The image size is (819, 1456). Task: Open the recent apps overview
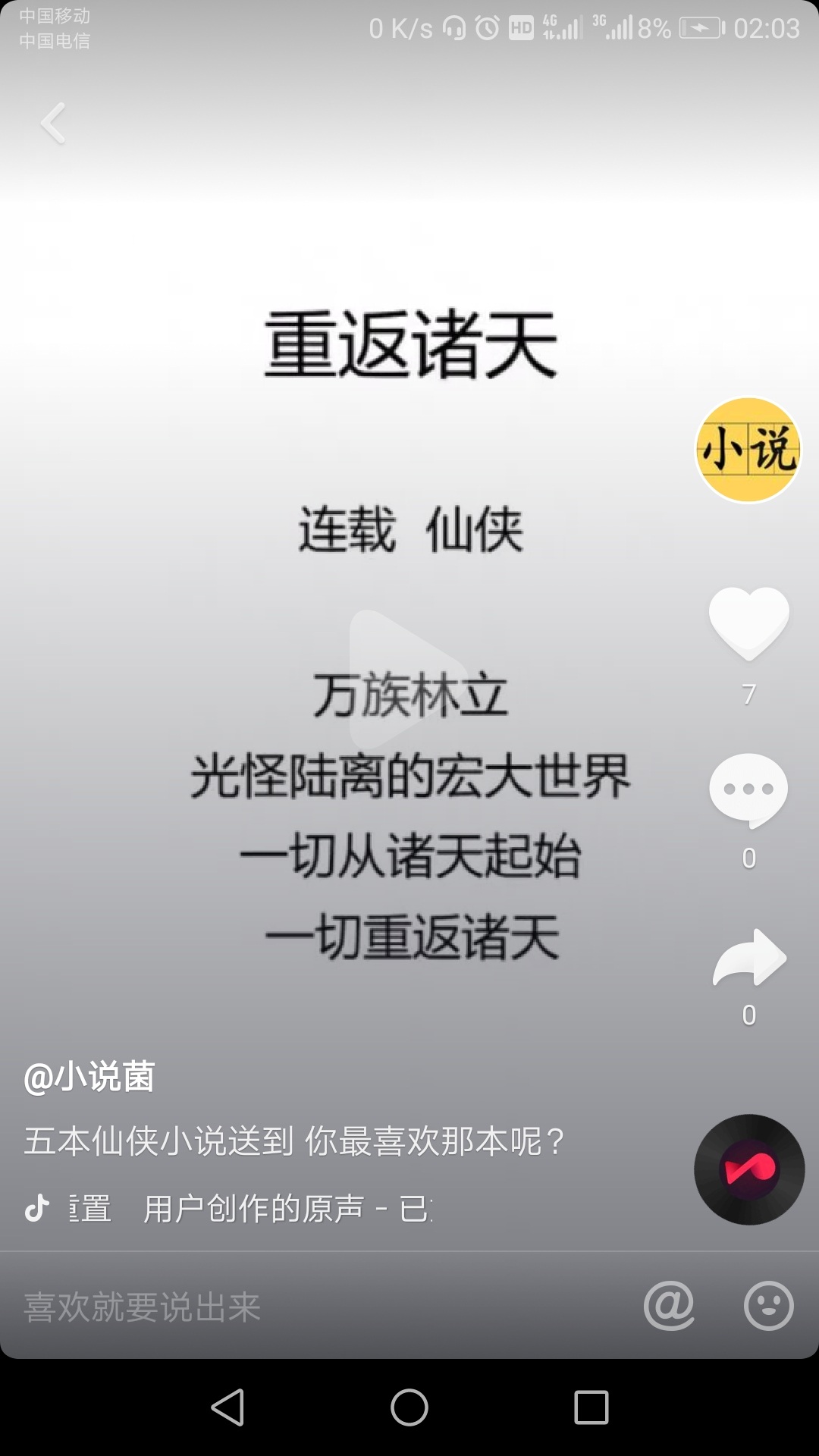tap(591, 1407)
